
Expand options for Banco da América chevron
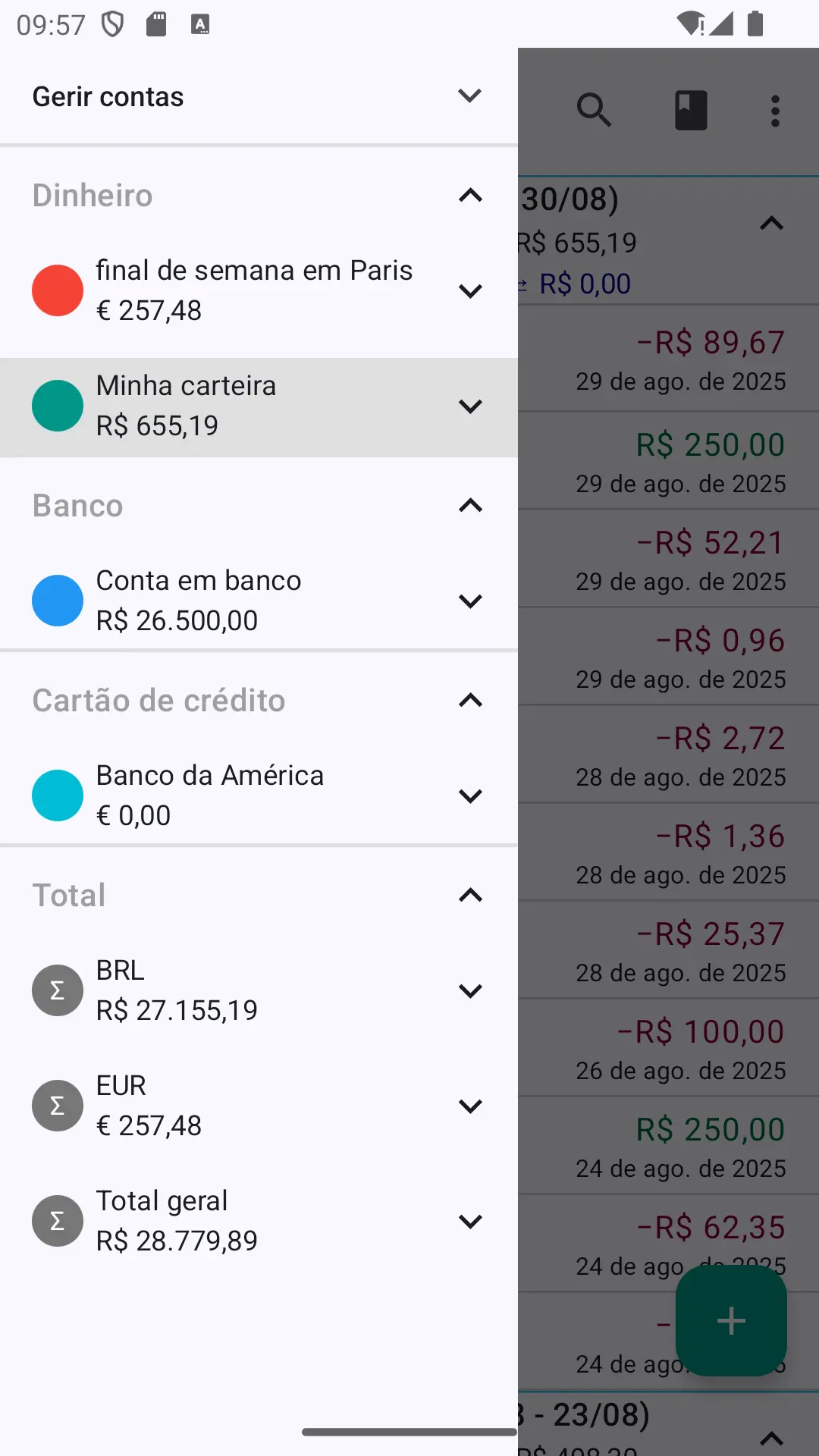click(470, 795)
